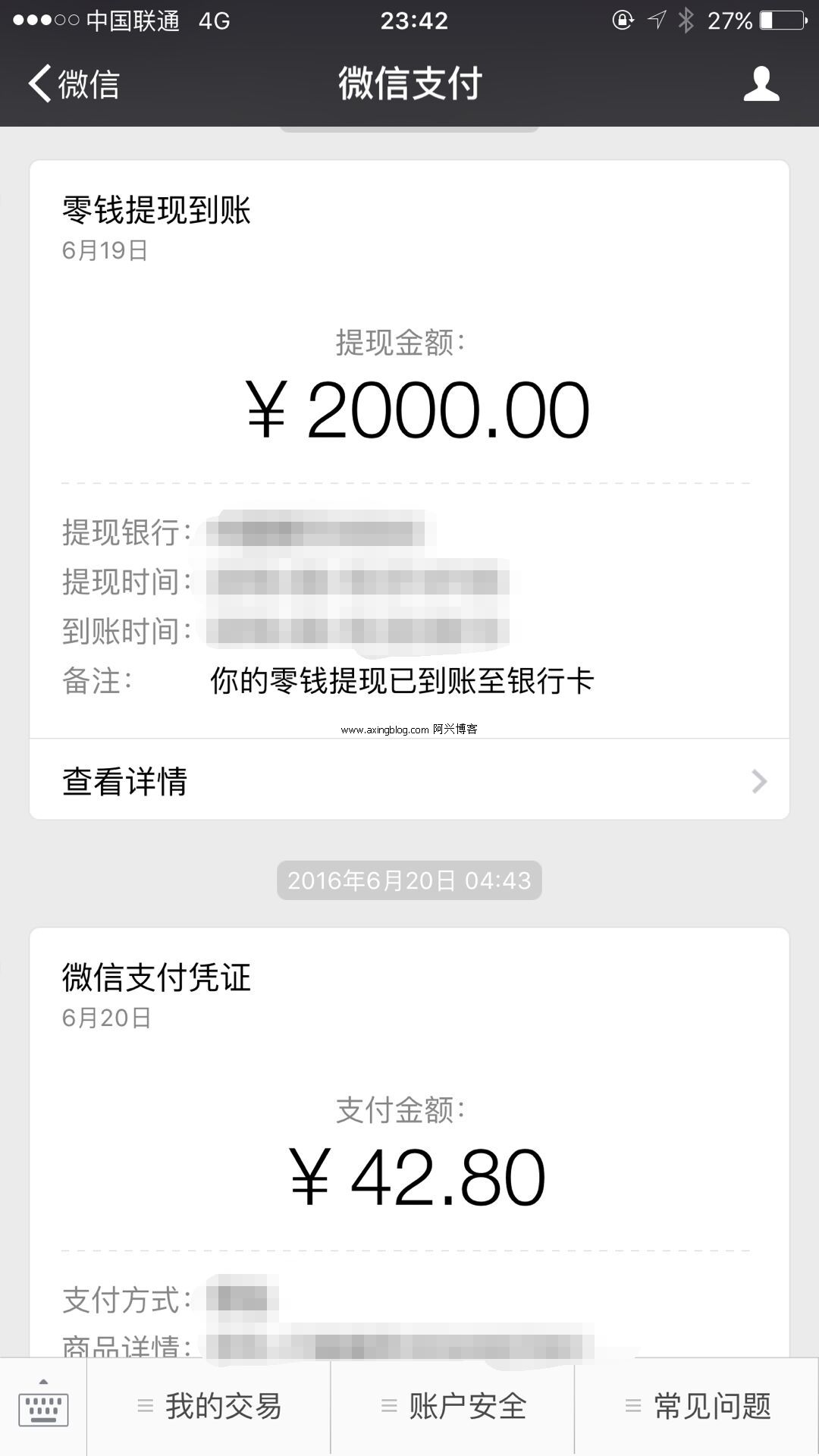This screenshot has height=1456, width=819.
Task: Open the 我的交易 menu
Action: (209, 1407)
